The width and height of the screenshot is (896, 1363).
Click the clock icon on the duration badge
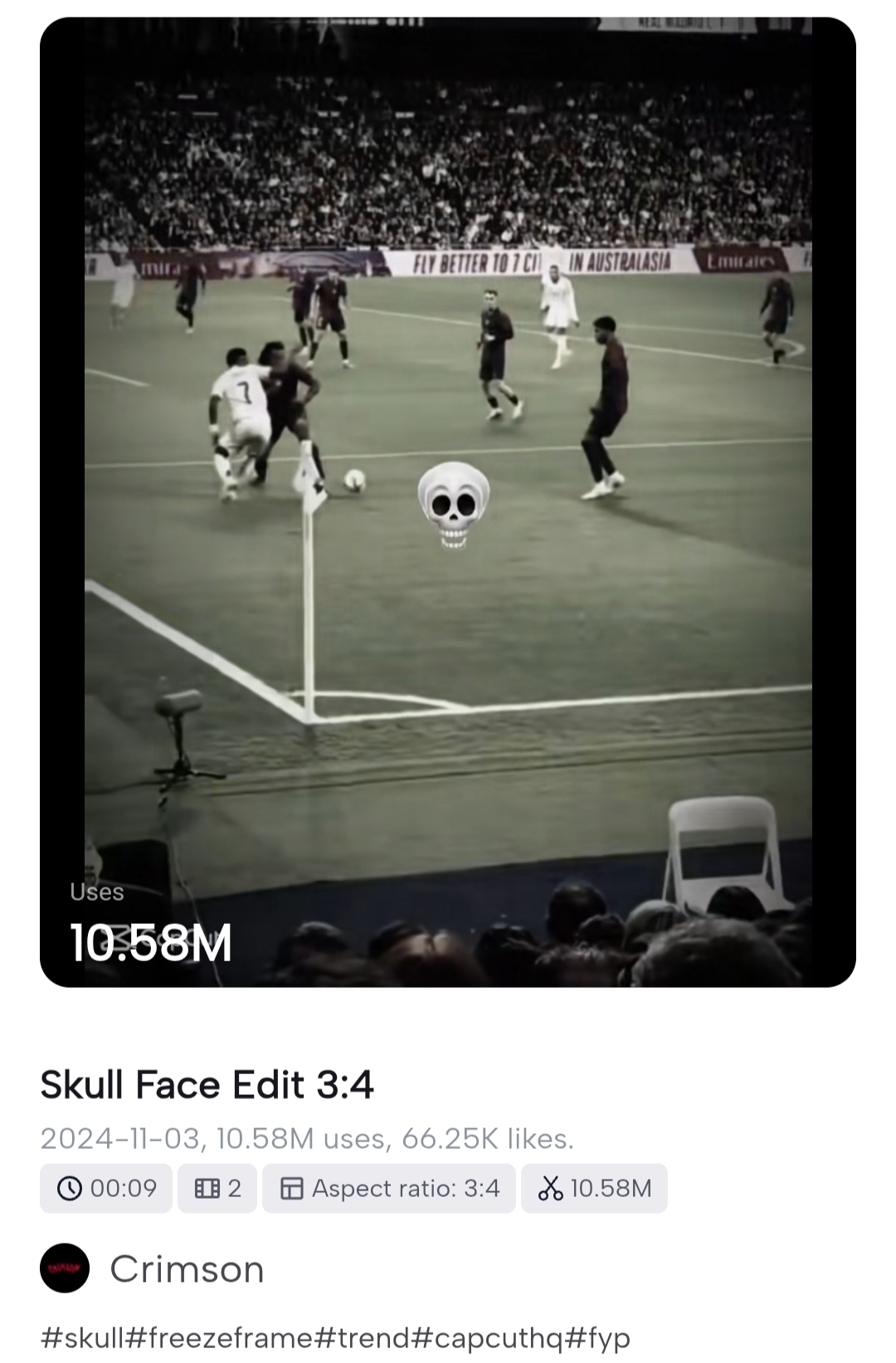[70, 1189]
